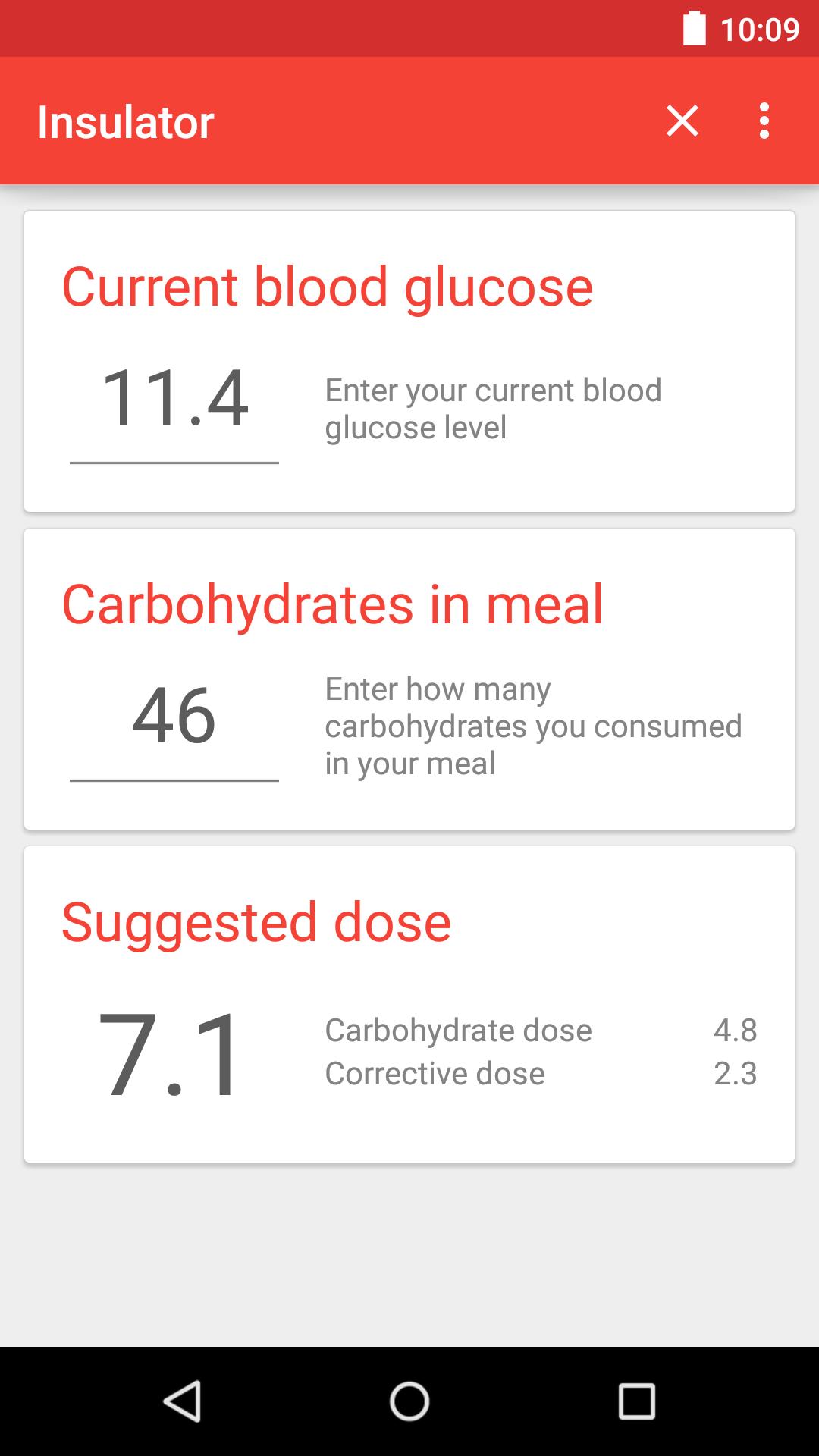The image size is (819, 1456).
Task: Edit the current blood glucose field
Action: point(174,400)
